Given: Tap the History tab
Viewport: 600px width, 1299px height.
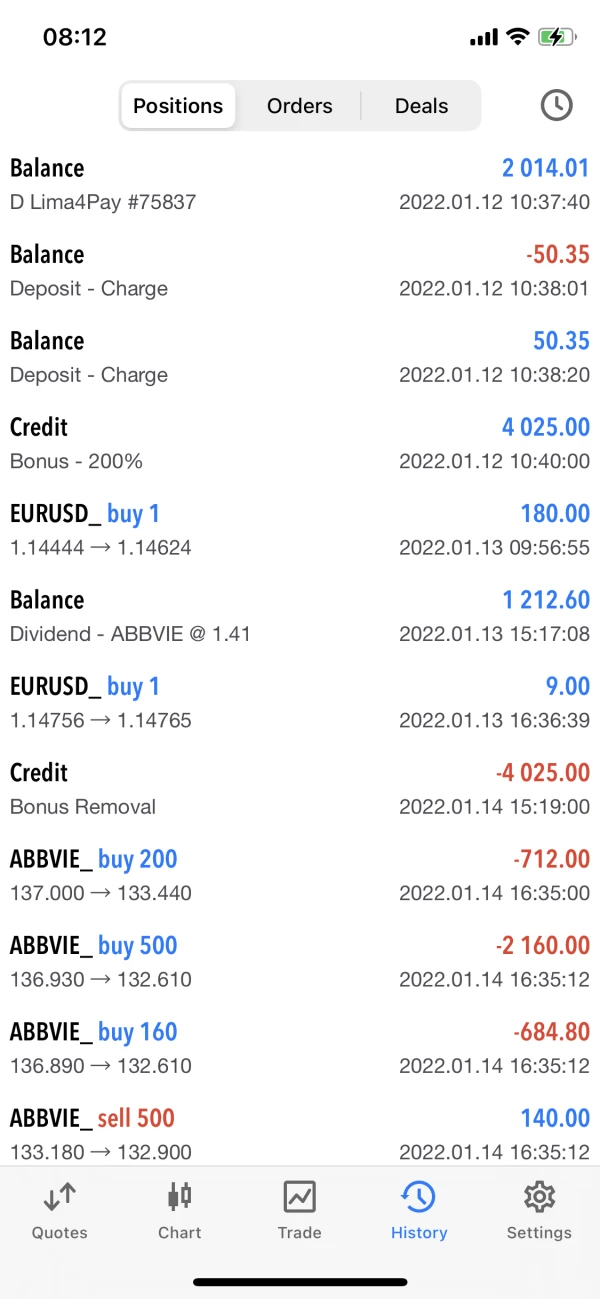Looking at the screenshot, I should coord(419,1210).
